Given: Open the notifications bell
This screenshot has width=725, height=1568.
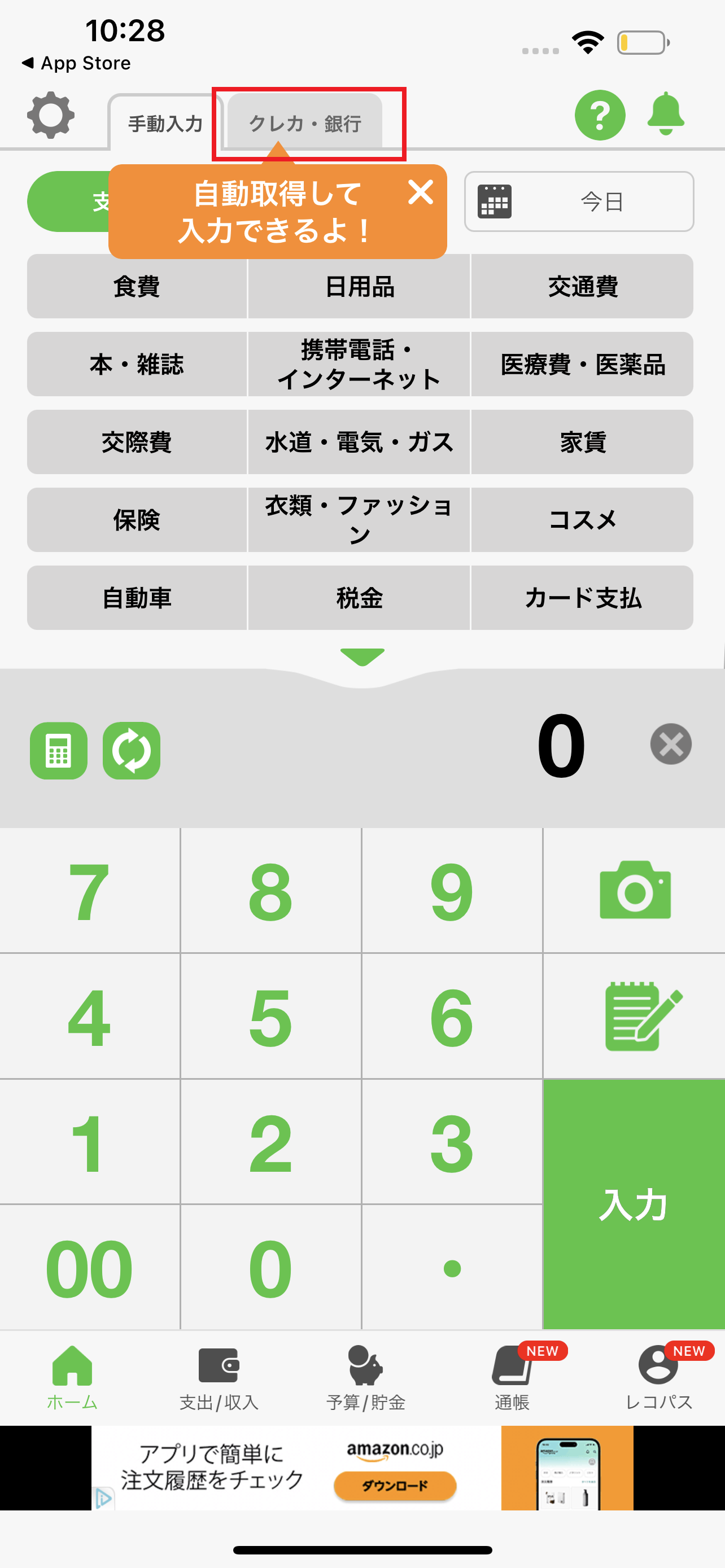Looking at the screenshot, I should 665,115.
